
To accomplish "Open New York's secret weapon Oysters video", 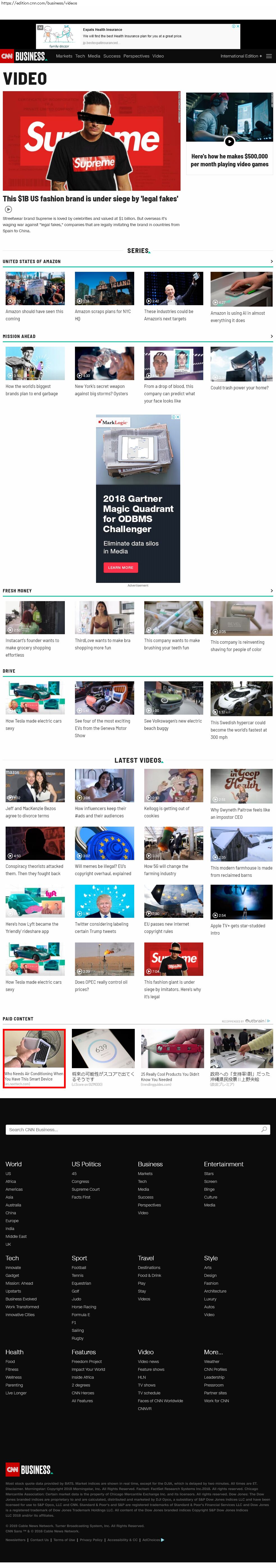I will pyautogui.click(x=104, y=364).
